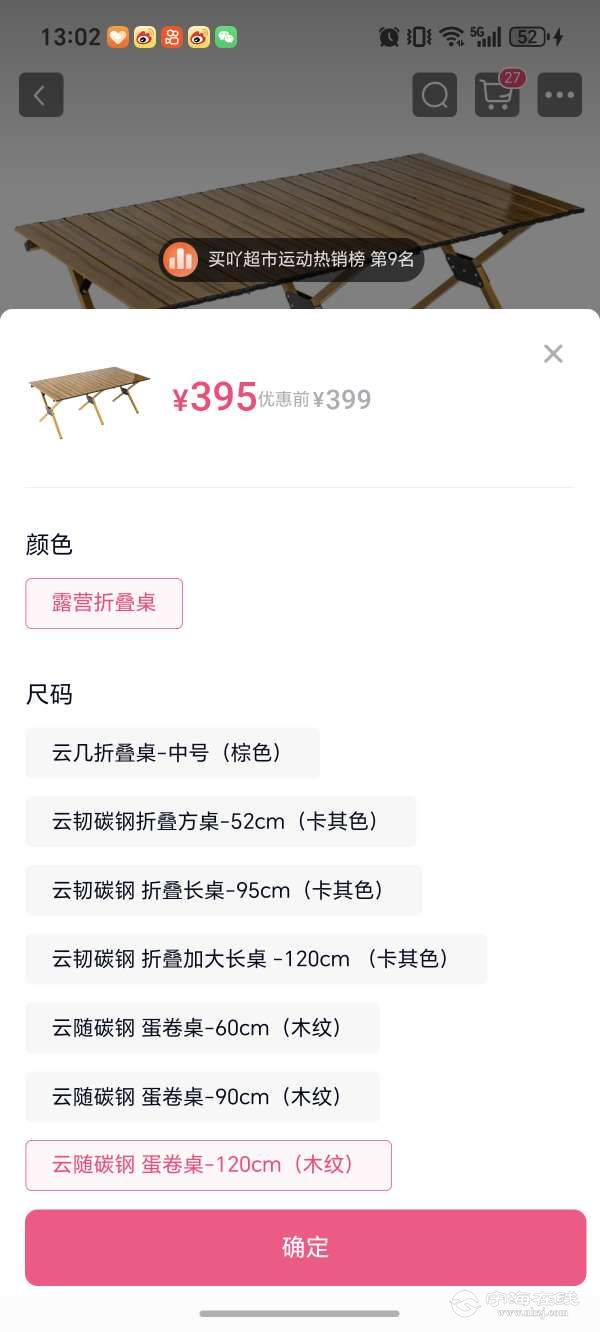Select 云随碳钢 蛋卷桌-60cm（木纹）

(202, 1028)
